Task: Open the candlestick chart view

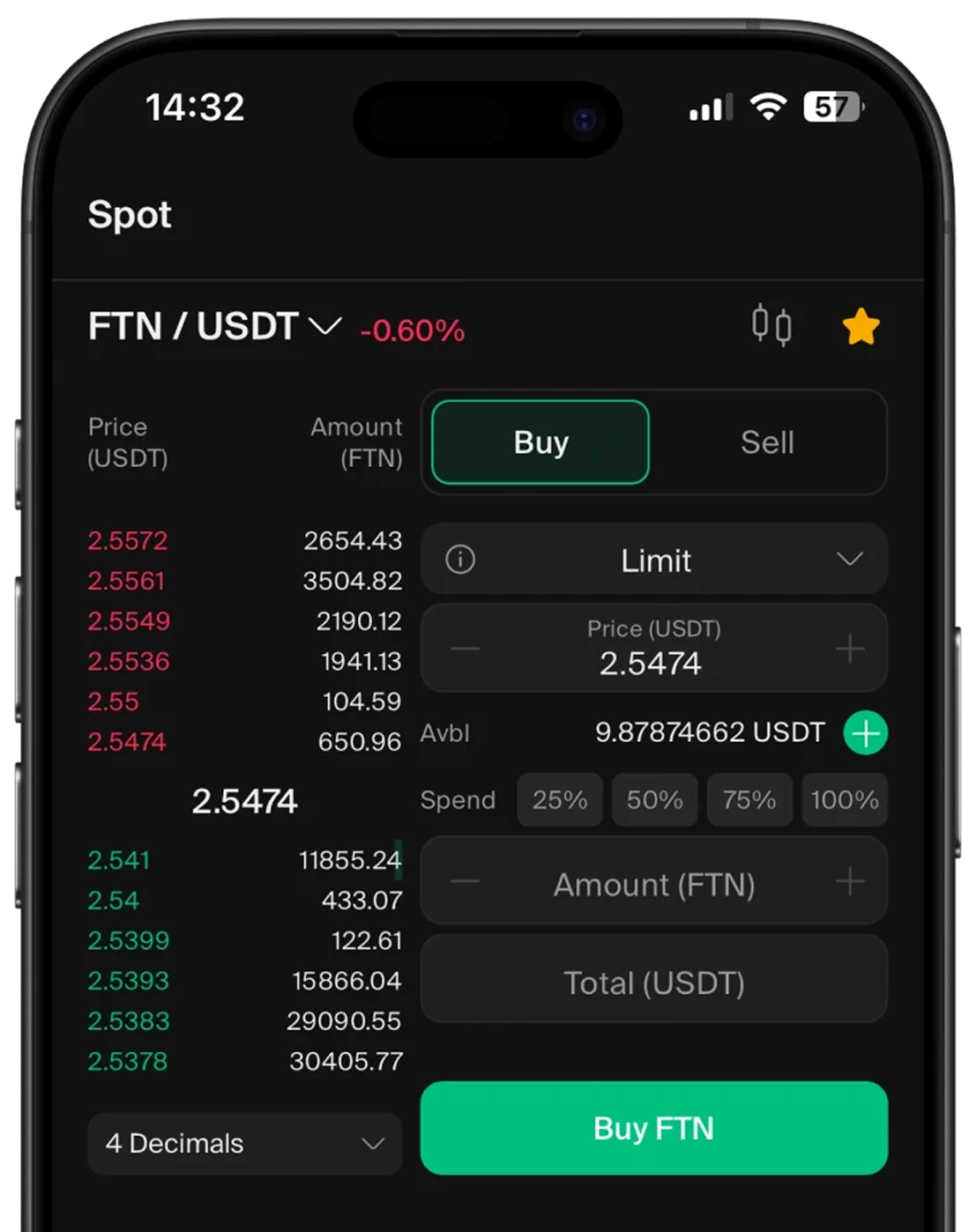Action: [x=771, y=326]
